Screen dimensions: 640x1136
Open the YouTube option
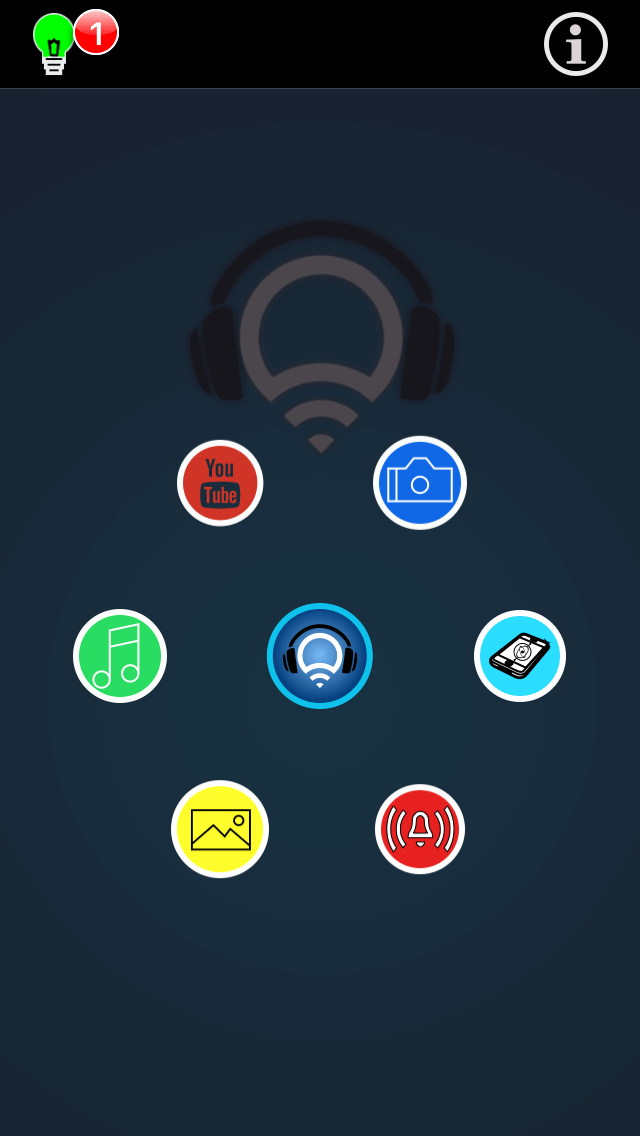coord(220,483)
